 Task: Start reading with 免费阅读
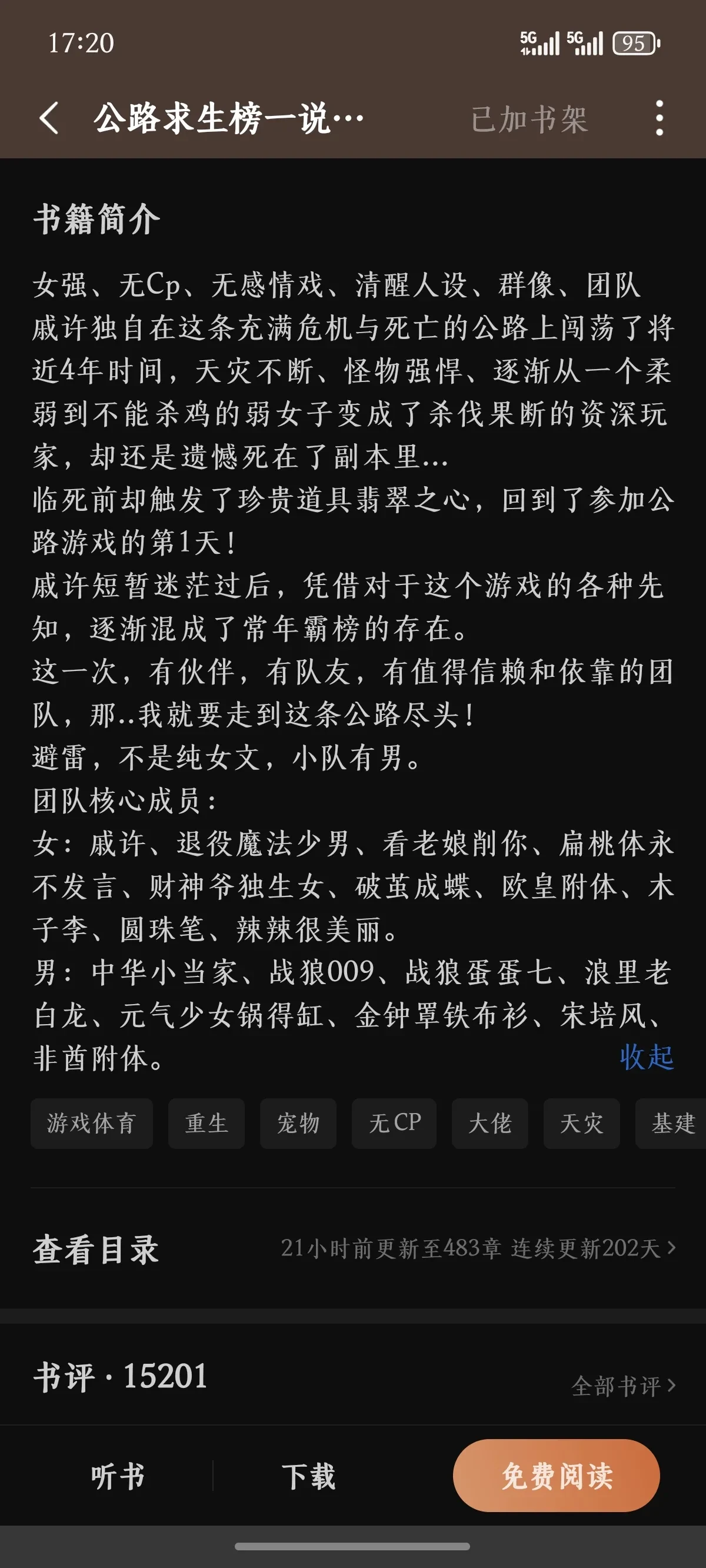pyautogui.click(x=557, y=1476)
